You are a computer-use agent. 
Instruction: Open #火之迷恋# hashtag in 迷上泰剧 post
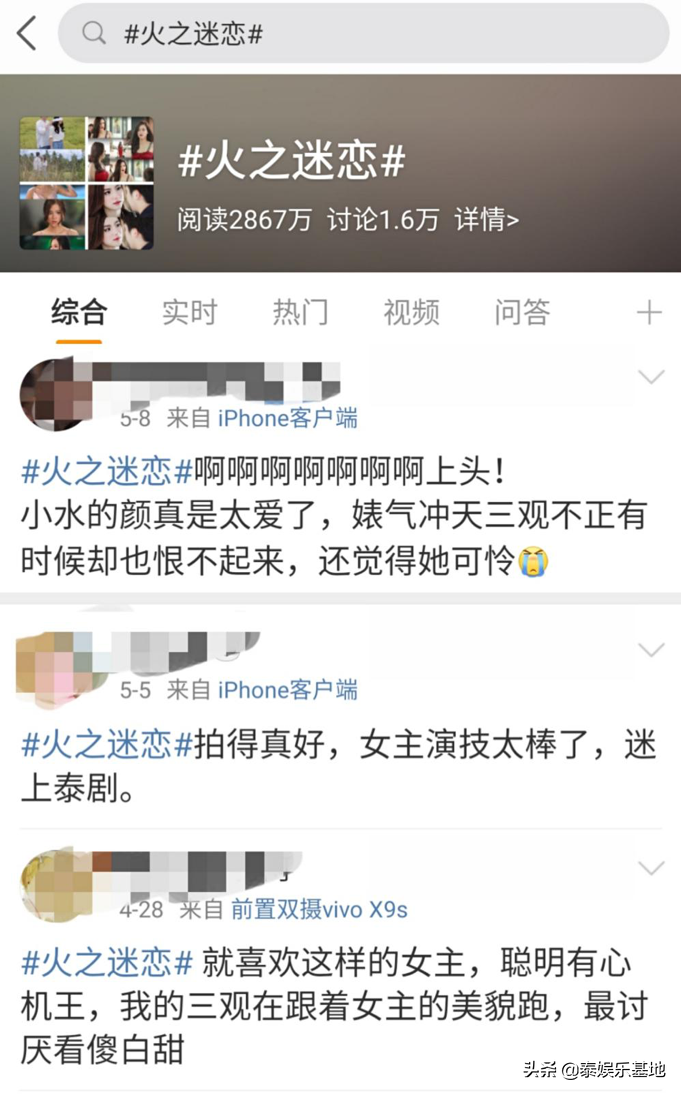(x=107, y=744)
